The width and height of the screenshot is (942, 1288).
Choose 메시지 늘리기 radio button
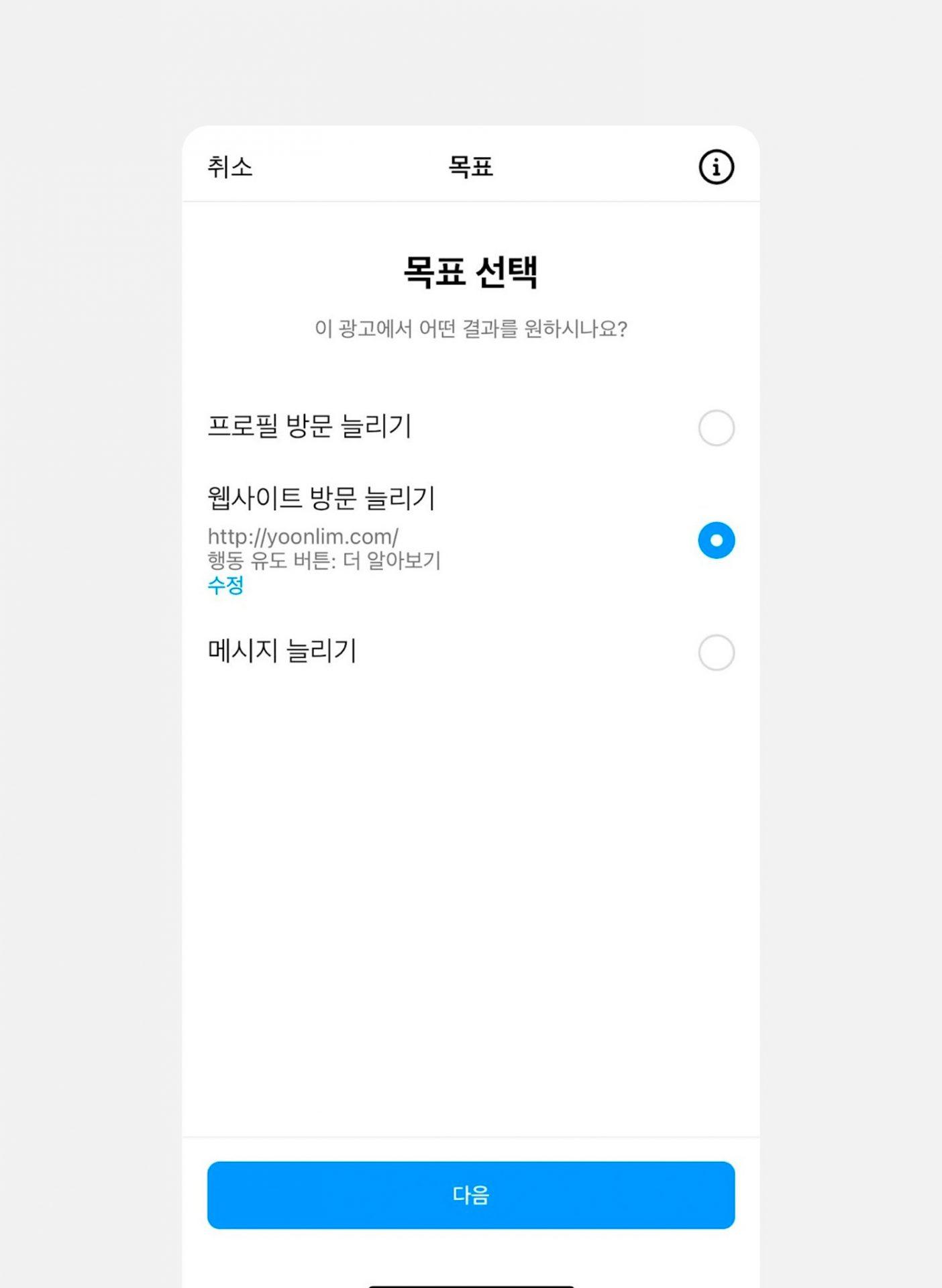(x=716, y=653)
